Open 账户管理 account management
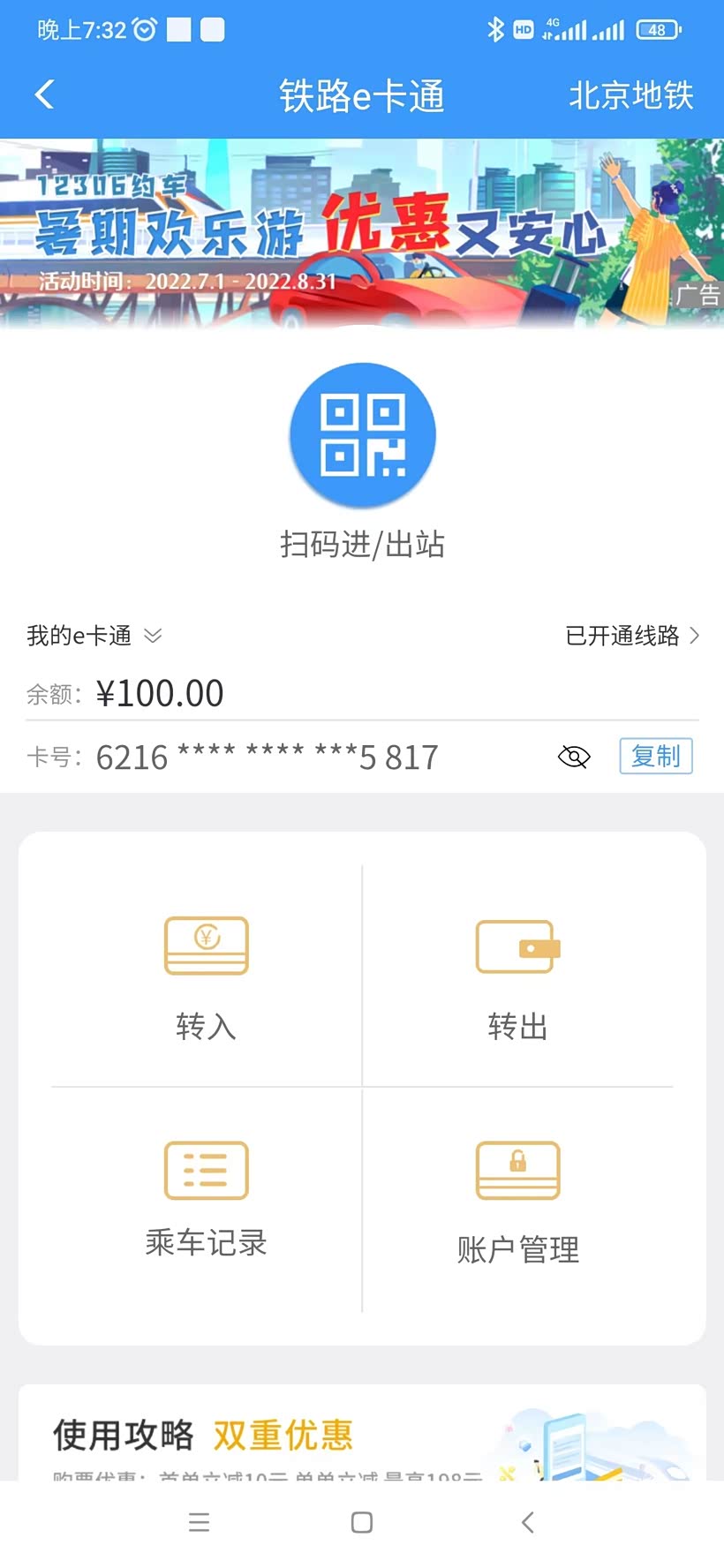Viewport: 724px width, 1568px height. [x=517, y=1201]
